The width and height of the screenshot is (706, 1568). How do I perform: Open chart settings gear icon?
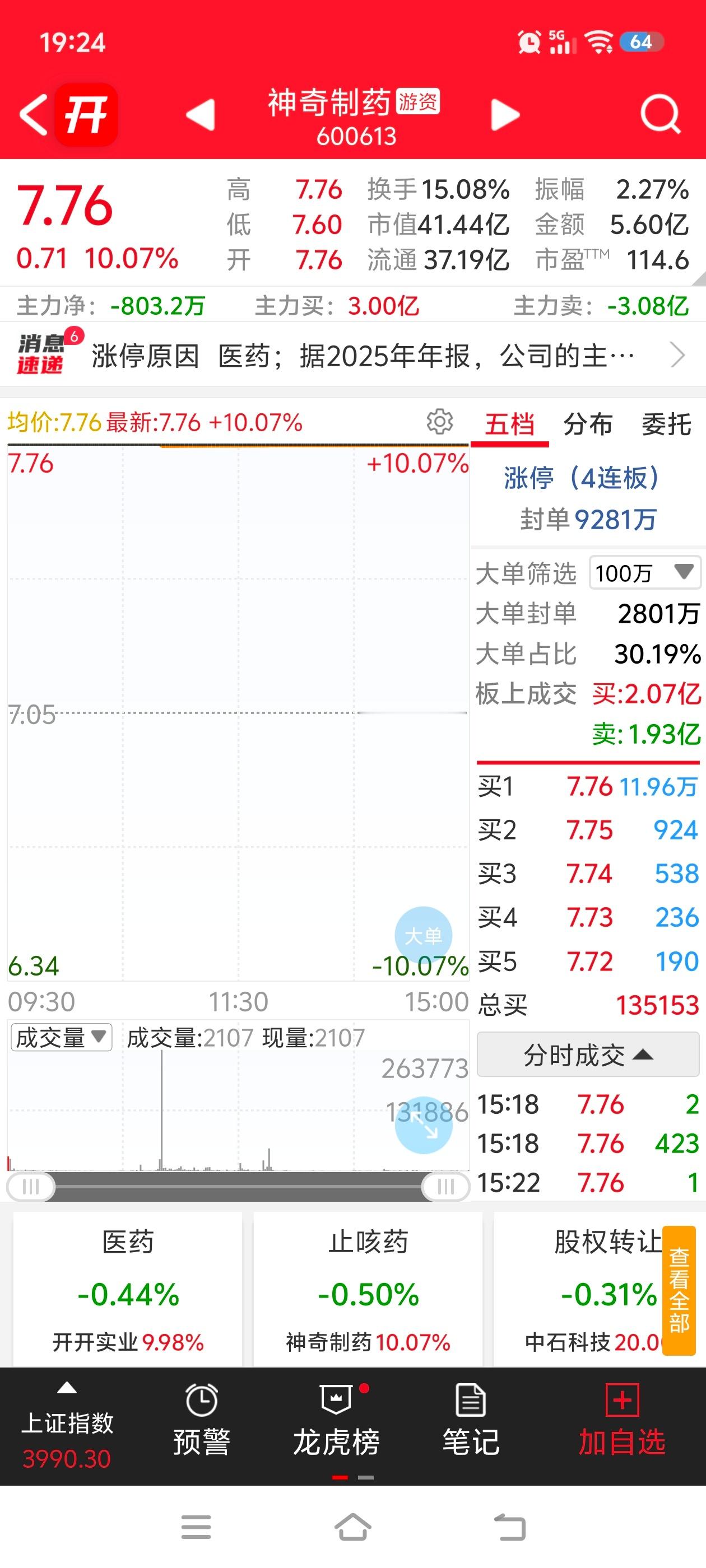440,421
